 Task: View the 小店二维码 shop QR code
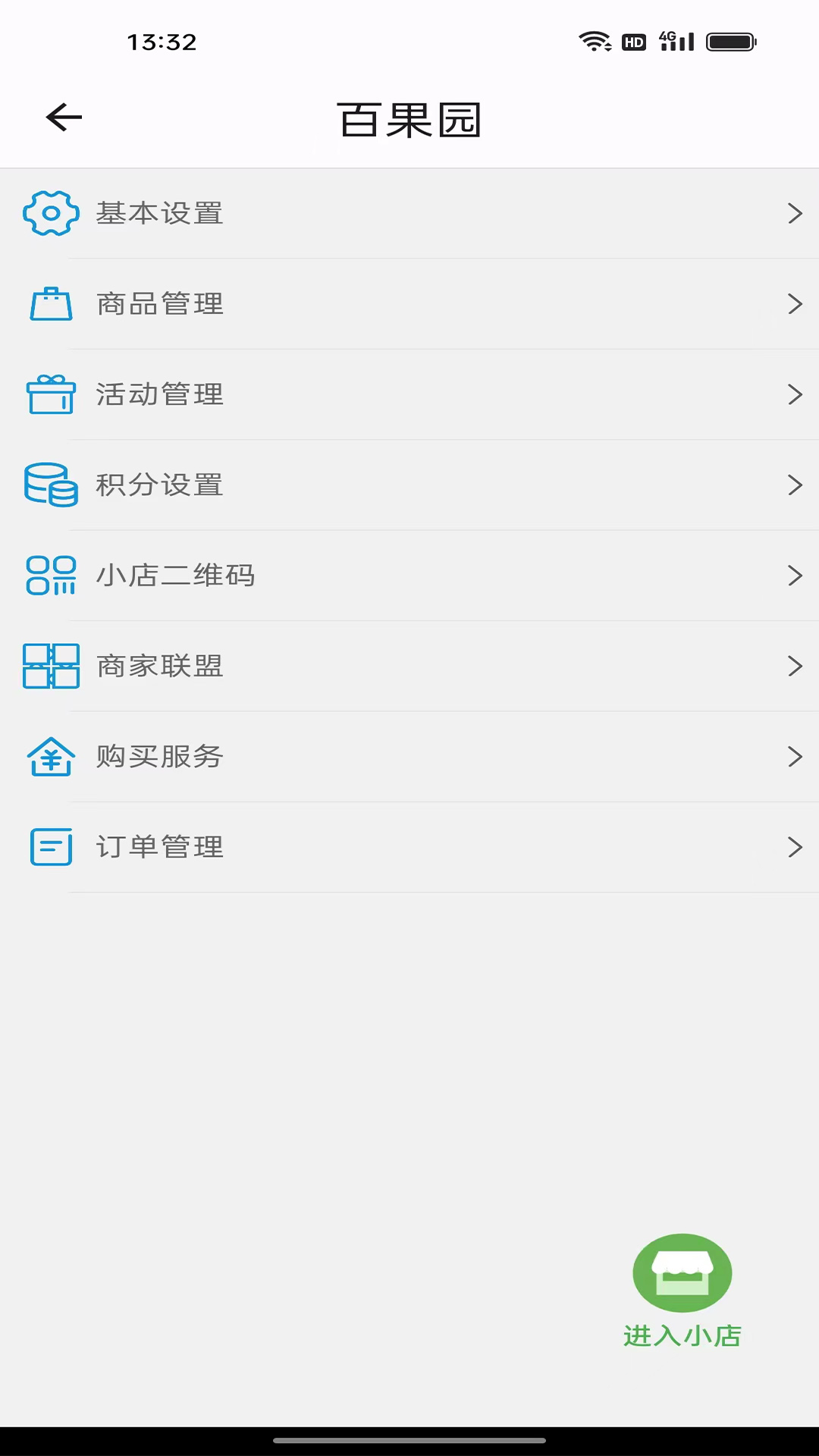409,576
